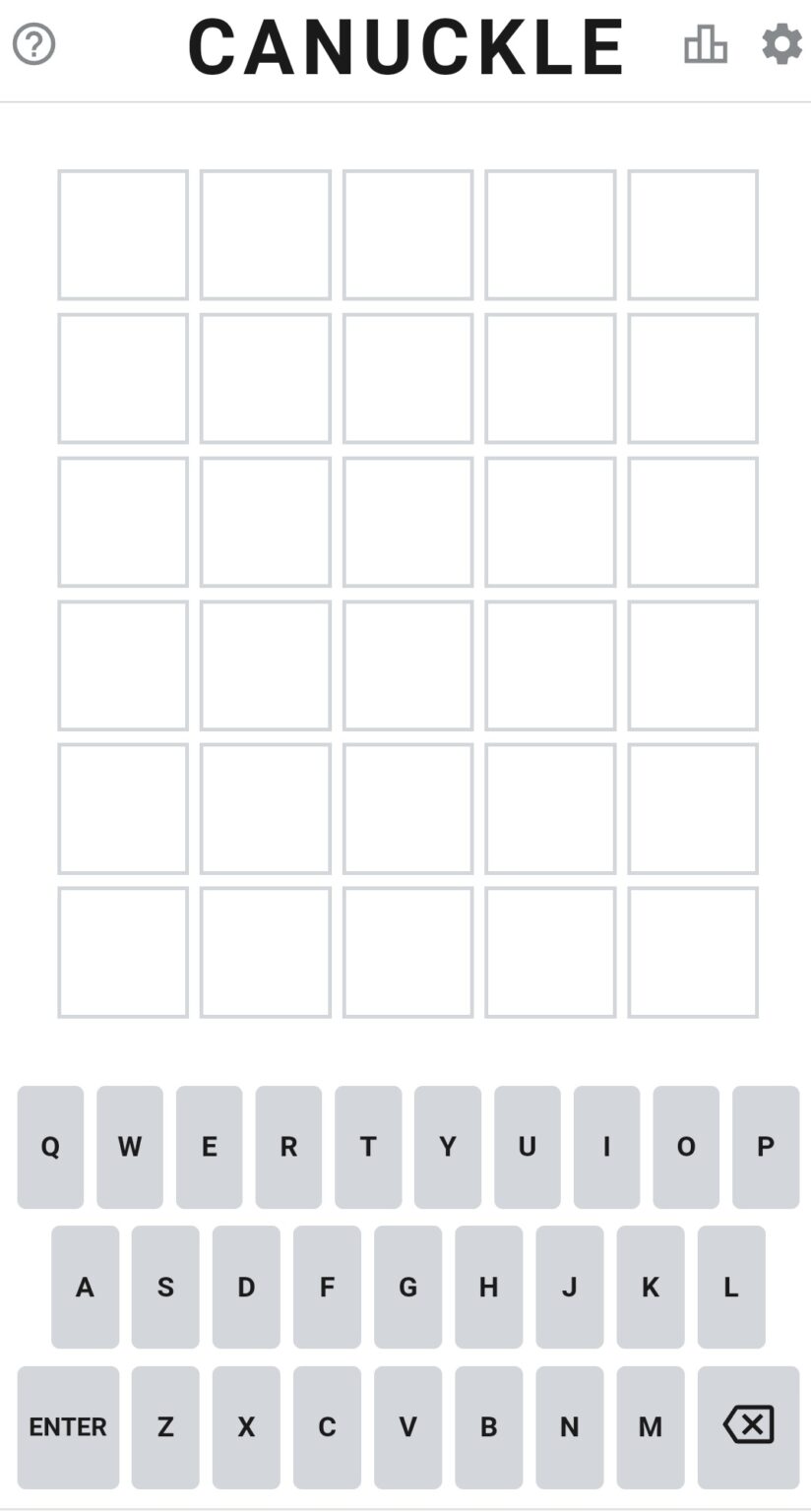View the statistics bar chart
This screenshot has height=1512, width=811.
pyautogui.click(x=706, y=44)
